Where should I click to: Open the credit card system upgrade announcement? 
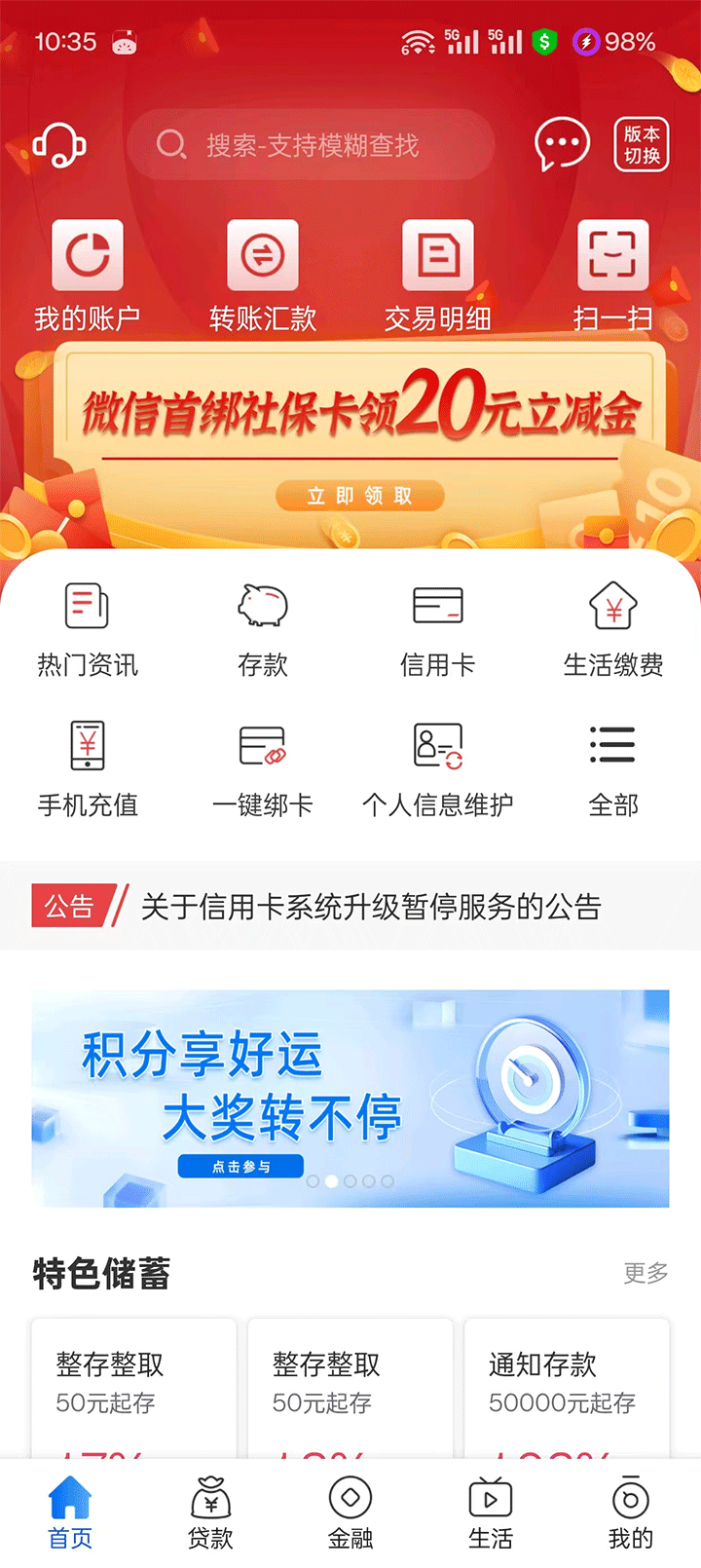click(x=372, y=905)
